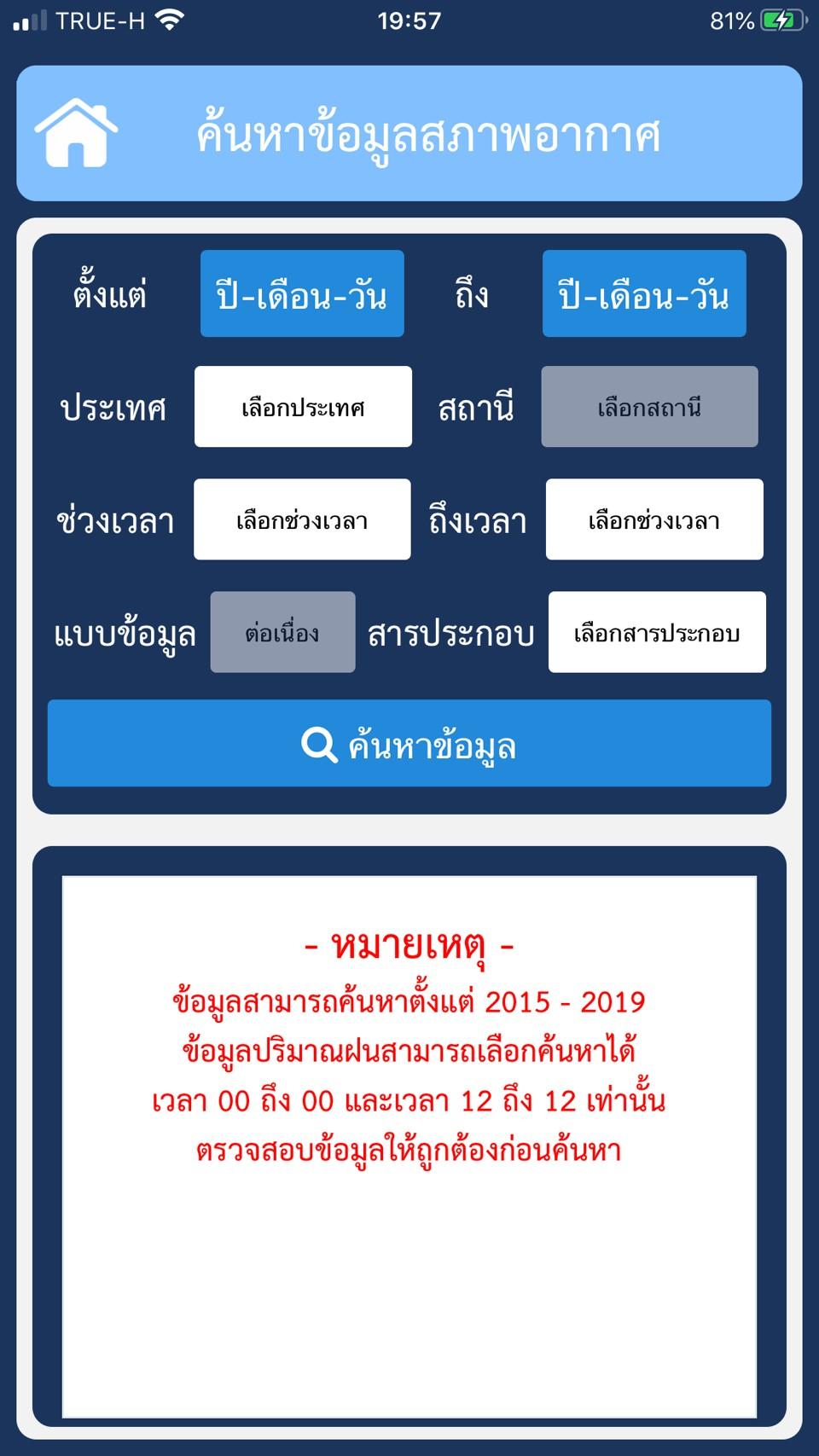Open the เลือกประเทศ country dropdown
This screenshot has height=1456, width=819.
(x=303, y=407)
